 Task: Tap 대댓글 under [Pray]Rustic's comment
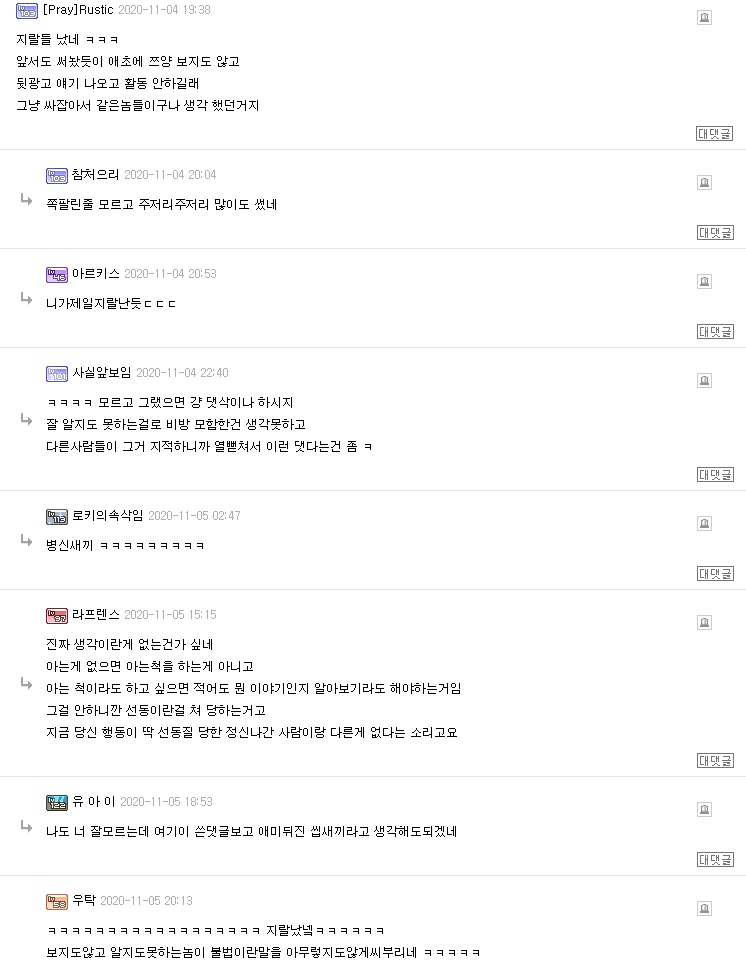(714, 134)
